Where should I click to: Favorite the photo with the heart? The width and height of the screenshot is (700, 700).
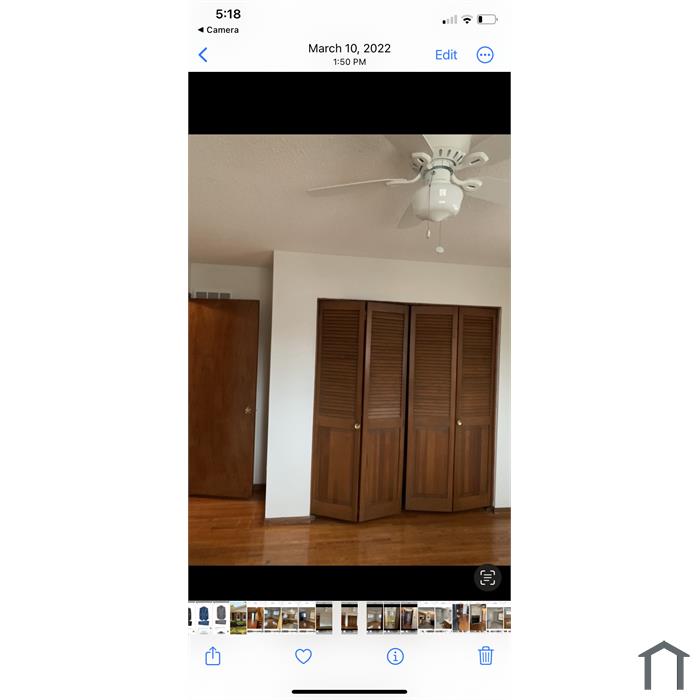(303, 656)
